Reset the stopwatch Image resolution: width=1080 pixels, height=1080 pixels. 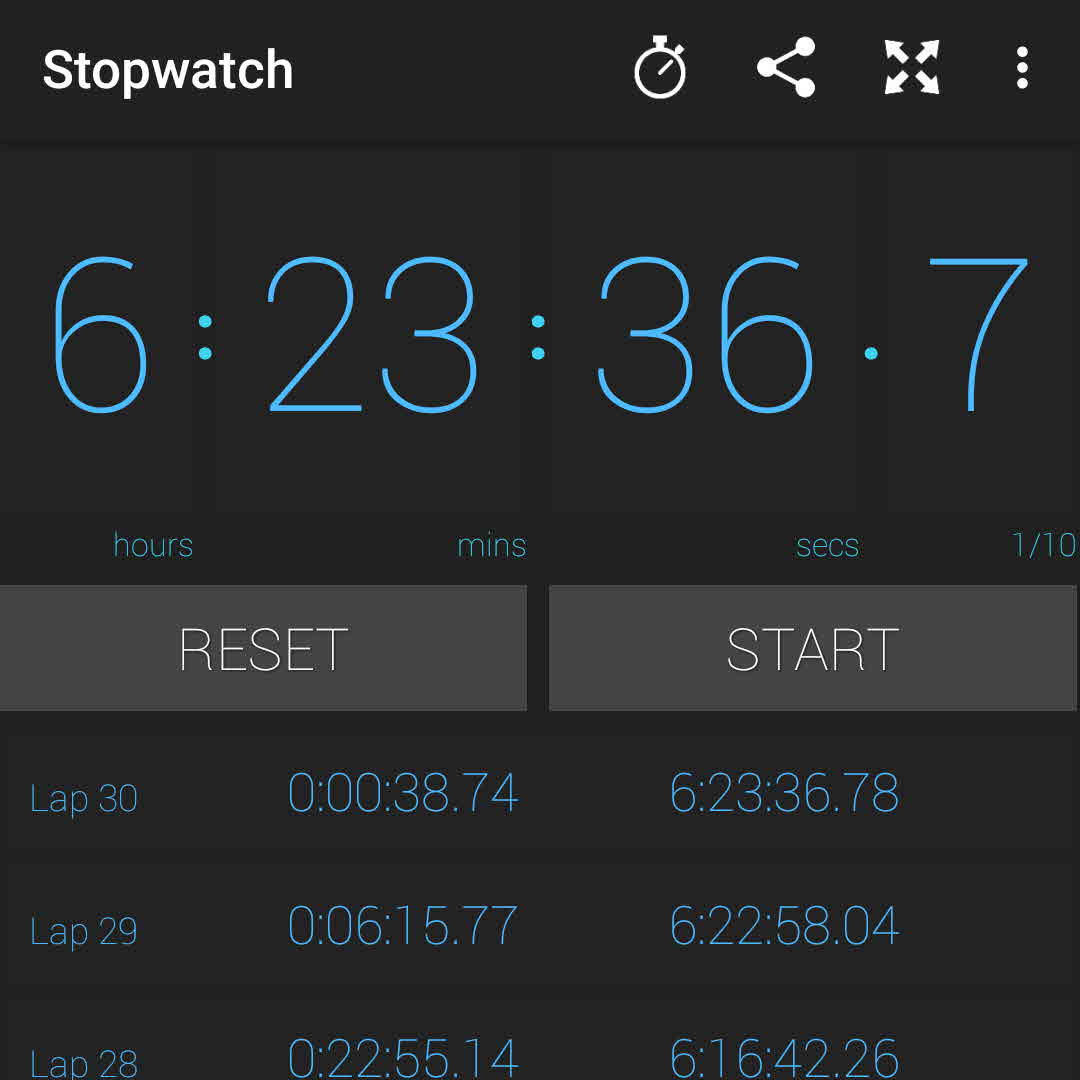pos(263,649)
